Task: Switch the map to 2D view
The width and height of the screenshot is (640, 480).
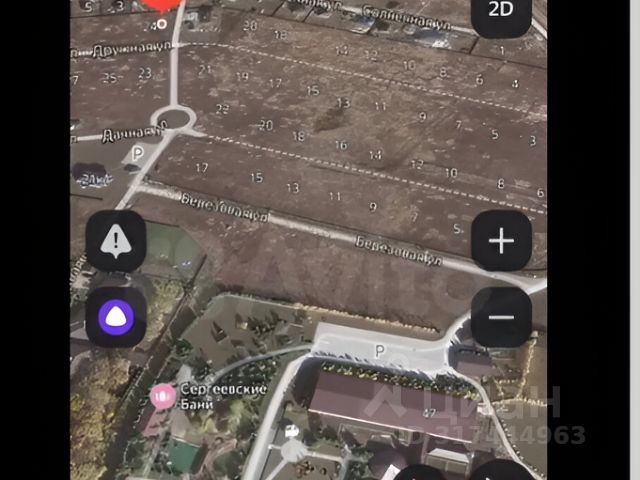Action: (502, 12)
